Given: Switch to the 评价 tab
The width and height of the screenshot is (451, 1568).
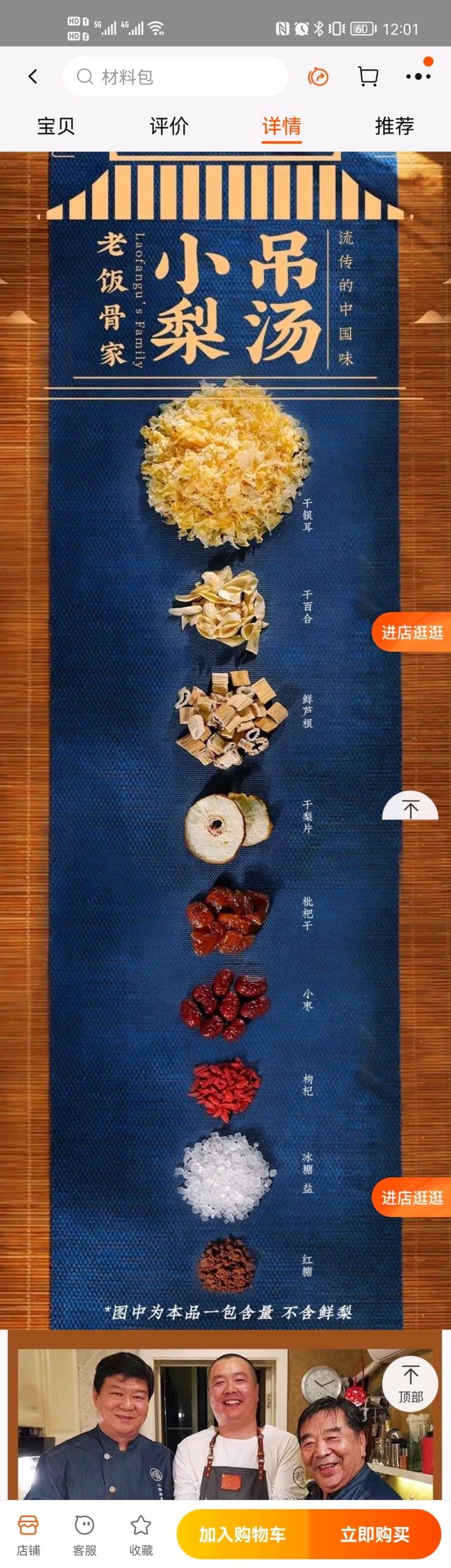Looking at the screenshot, I should point(169,126).
